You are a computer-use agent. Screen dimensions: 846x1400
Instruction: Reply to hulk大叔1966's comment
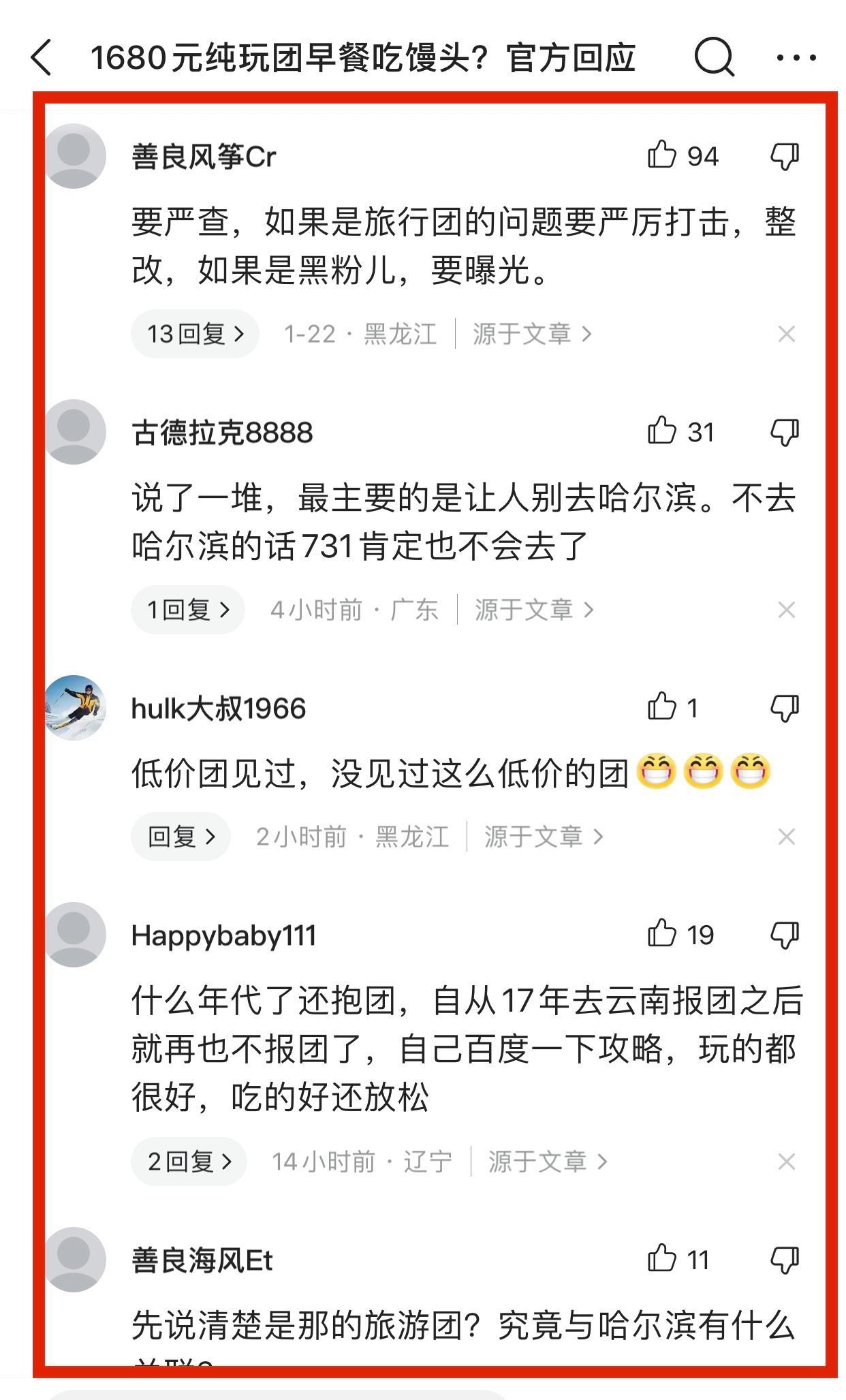pos(181,837)
